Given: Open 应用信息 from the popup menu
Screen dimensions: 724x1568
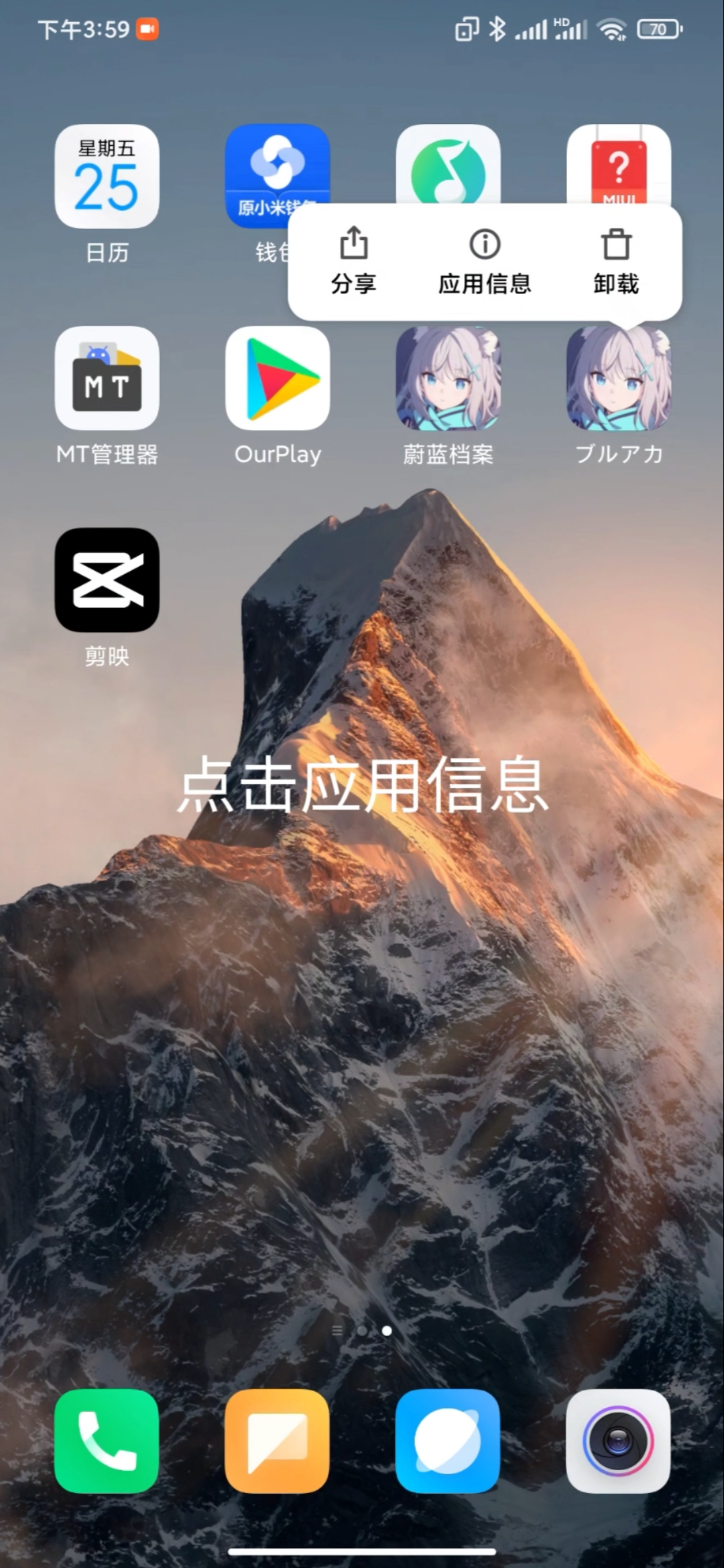Looking at the screenshot, I should tap(484, 261).
